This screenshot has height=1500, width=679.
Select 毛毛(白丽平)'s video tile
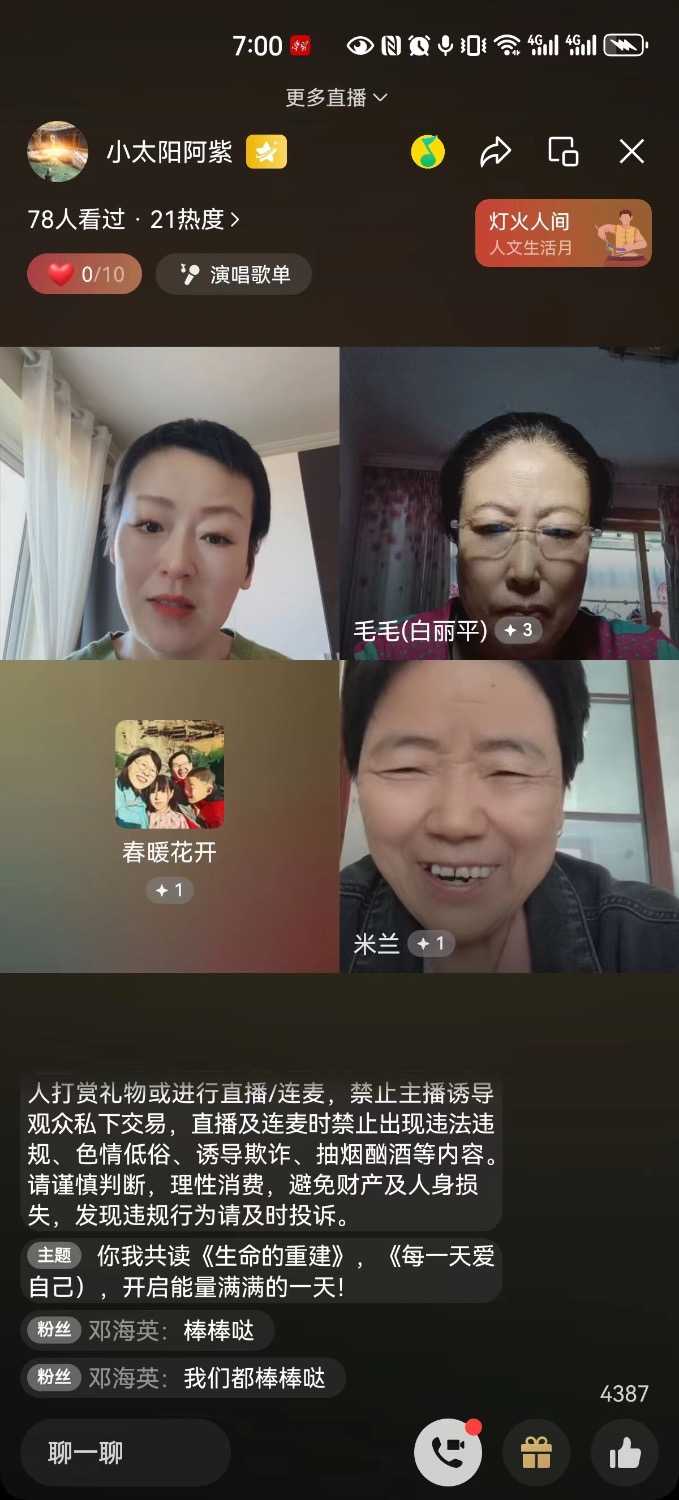509,503
